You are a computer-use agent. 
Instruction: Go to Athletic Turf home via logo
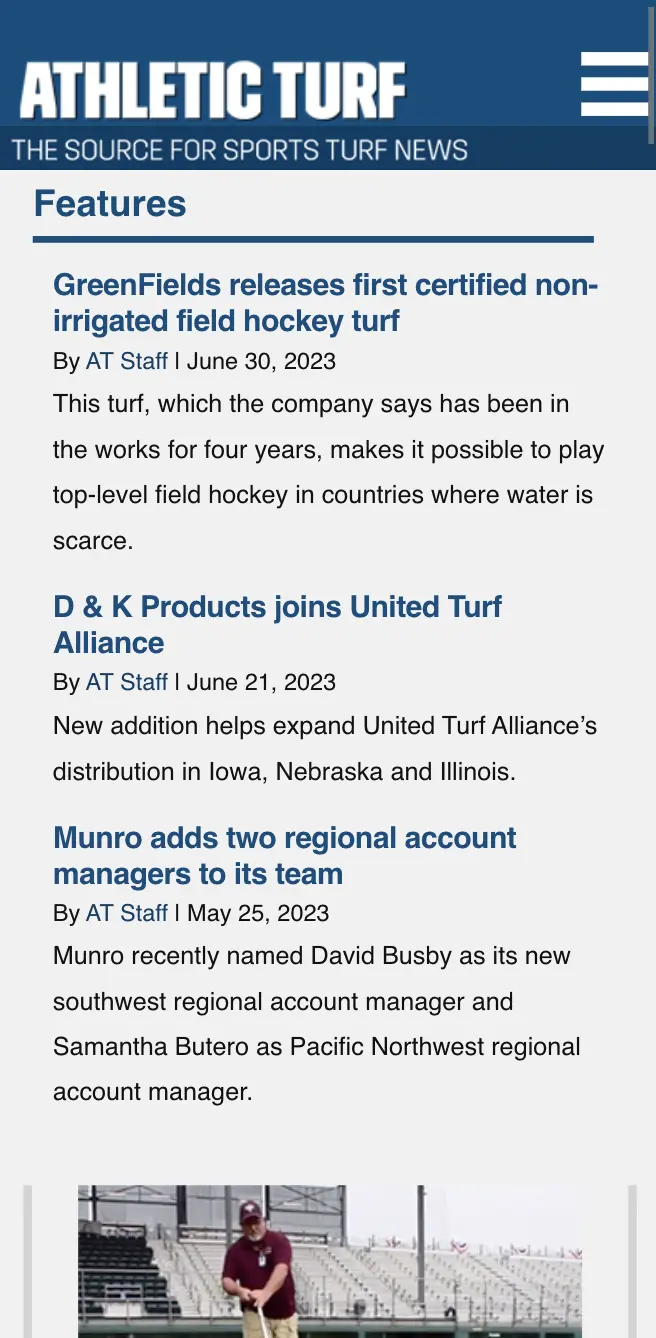213,91
